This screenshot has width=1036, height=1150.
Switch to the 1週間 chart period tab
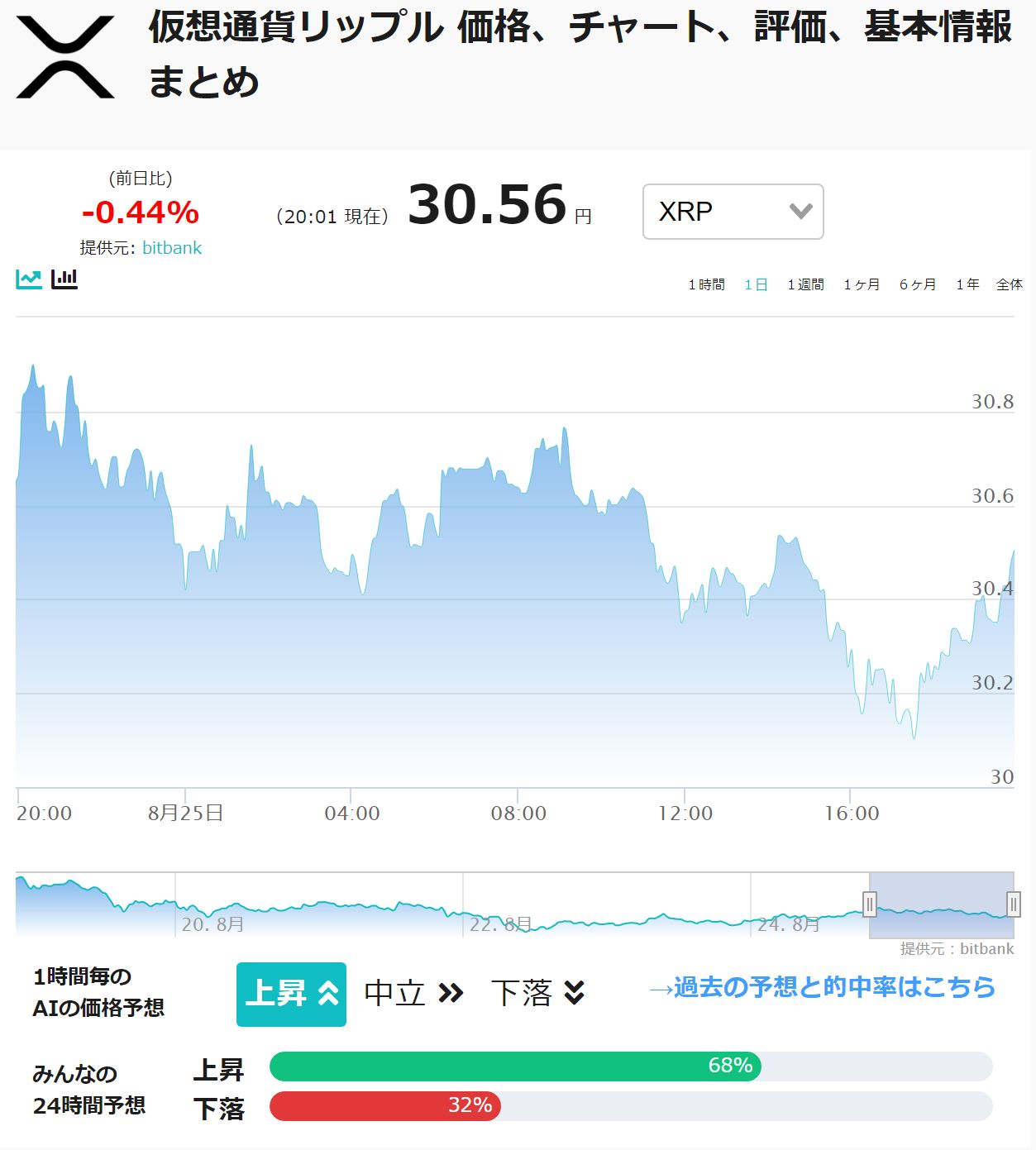[806, 284]
